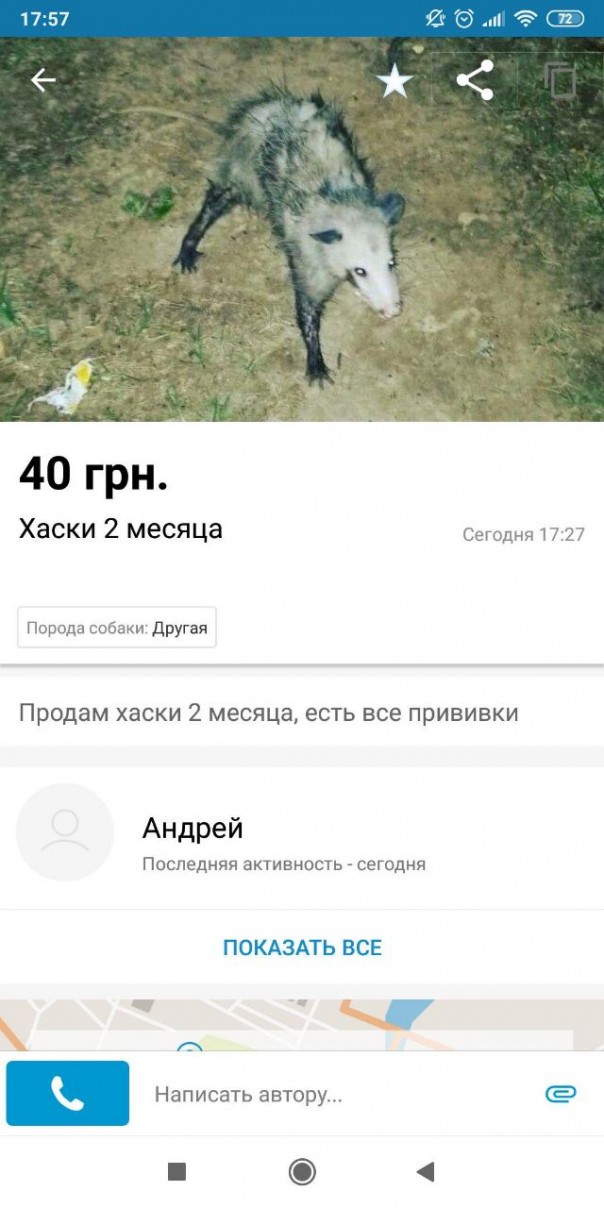Tap the Порода собаки: Другая chip

(117, 628)
